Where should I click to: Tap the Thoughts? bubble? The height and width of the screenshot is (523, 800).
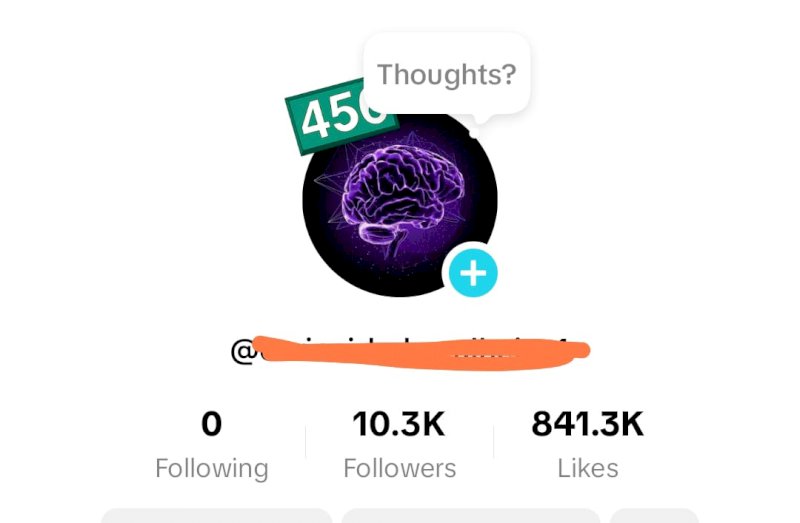[x=446, y=74]
